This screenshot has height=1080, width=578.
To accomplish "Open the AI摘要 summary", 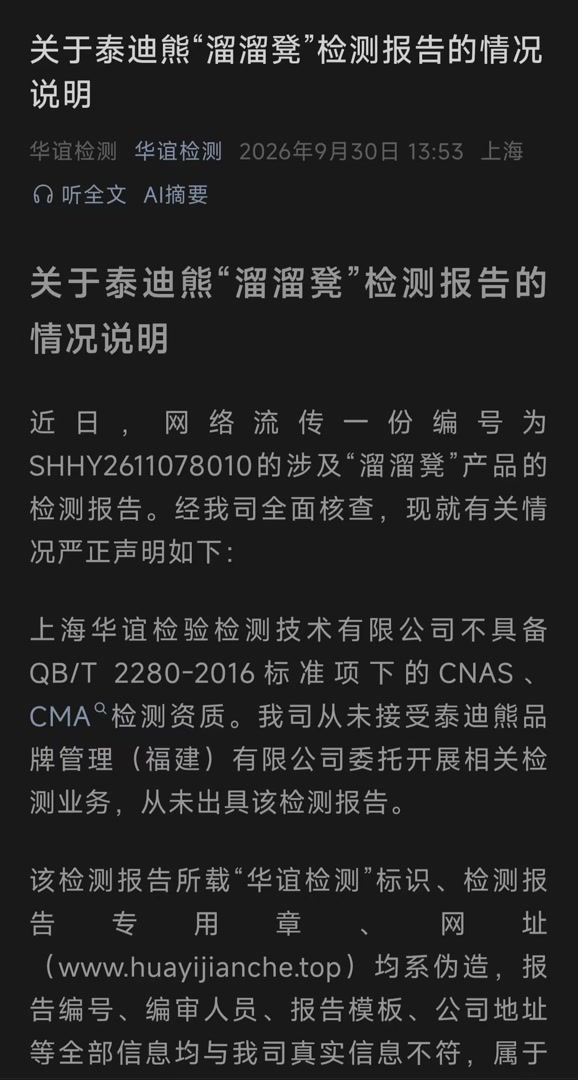I will pyautogui.click(x=176, y=195).
